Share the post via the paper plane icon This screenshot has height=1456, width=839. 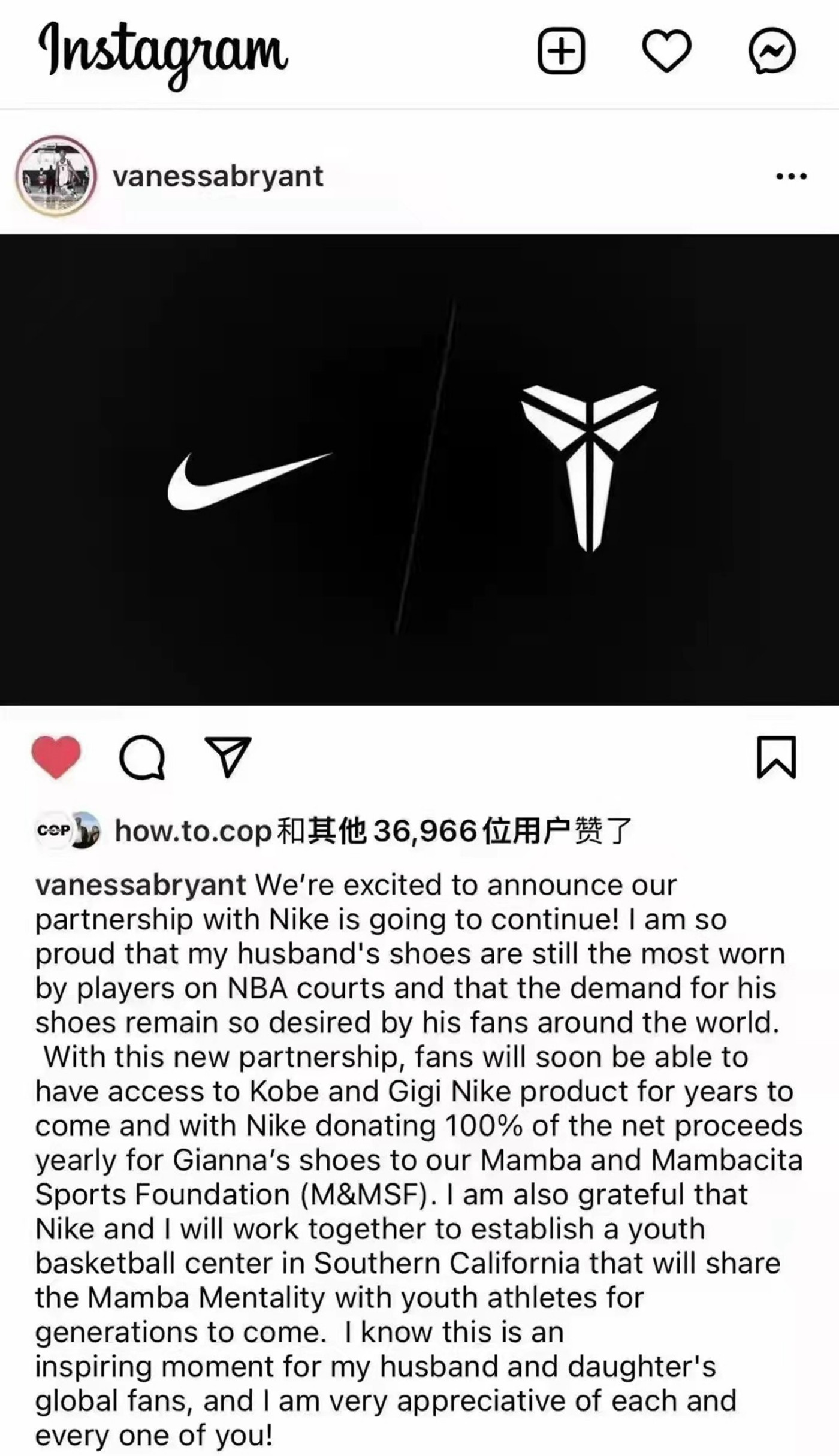tap(228, 757)
